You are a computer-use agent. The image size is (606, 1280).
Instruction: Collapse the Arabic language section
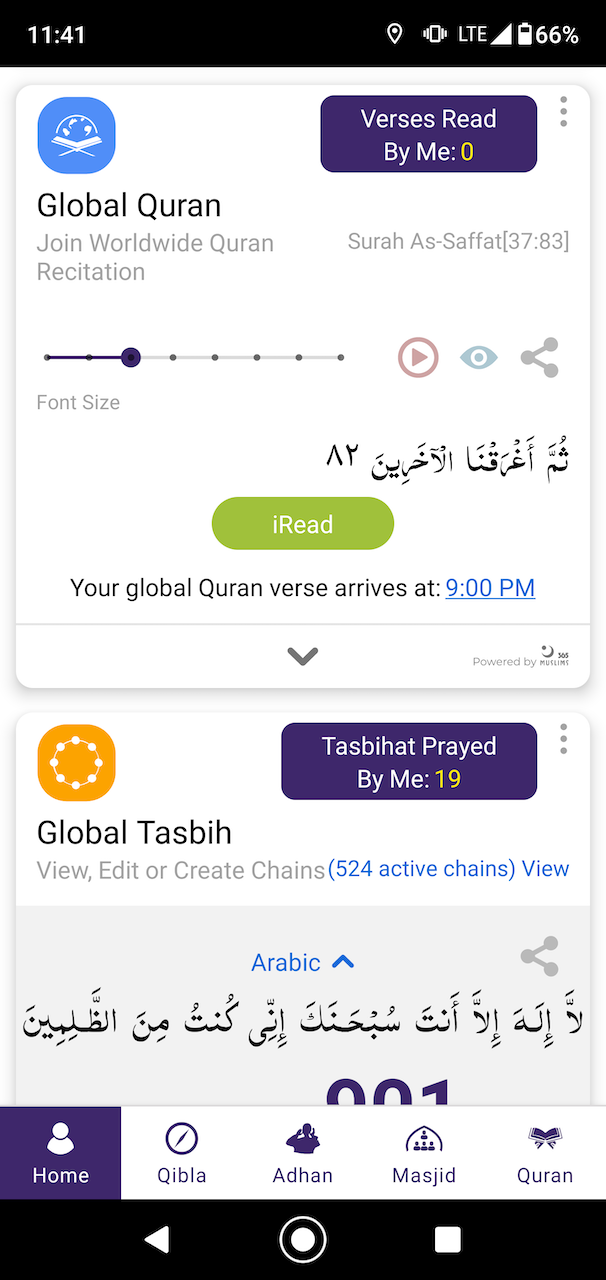[302, 962]
